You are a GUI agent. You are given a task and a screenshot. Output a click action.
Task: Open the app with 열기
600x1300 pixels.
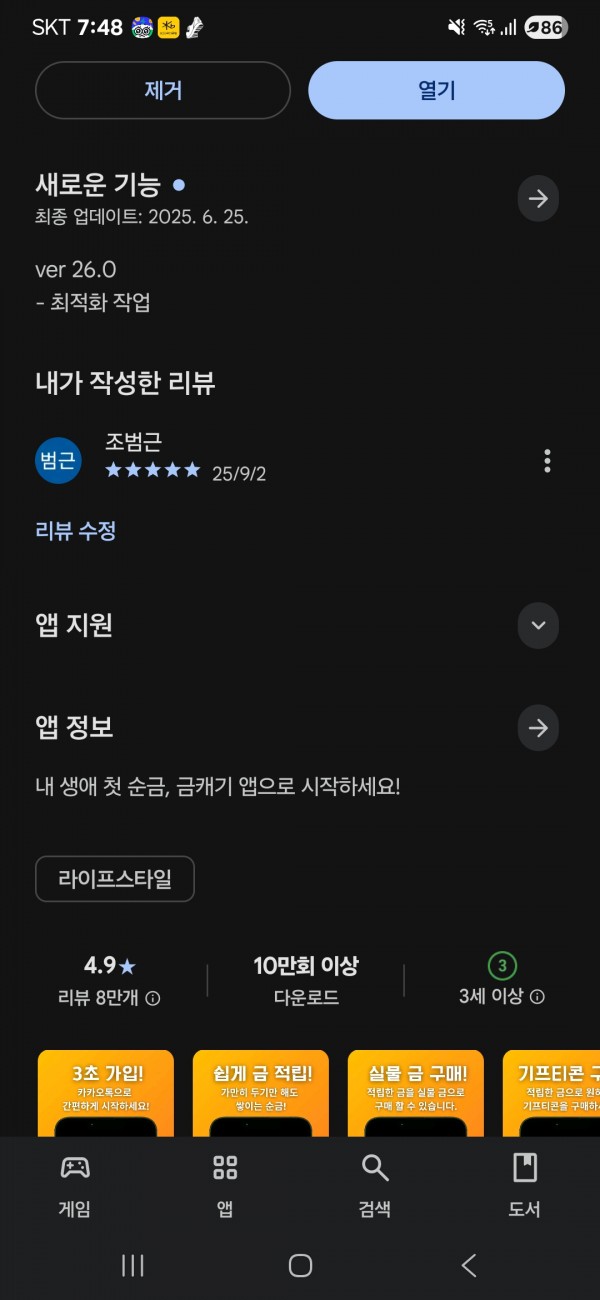click(436, 90)
